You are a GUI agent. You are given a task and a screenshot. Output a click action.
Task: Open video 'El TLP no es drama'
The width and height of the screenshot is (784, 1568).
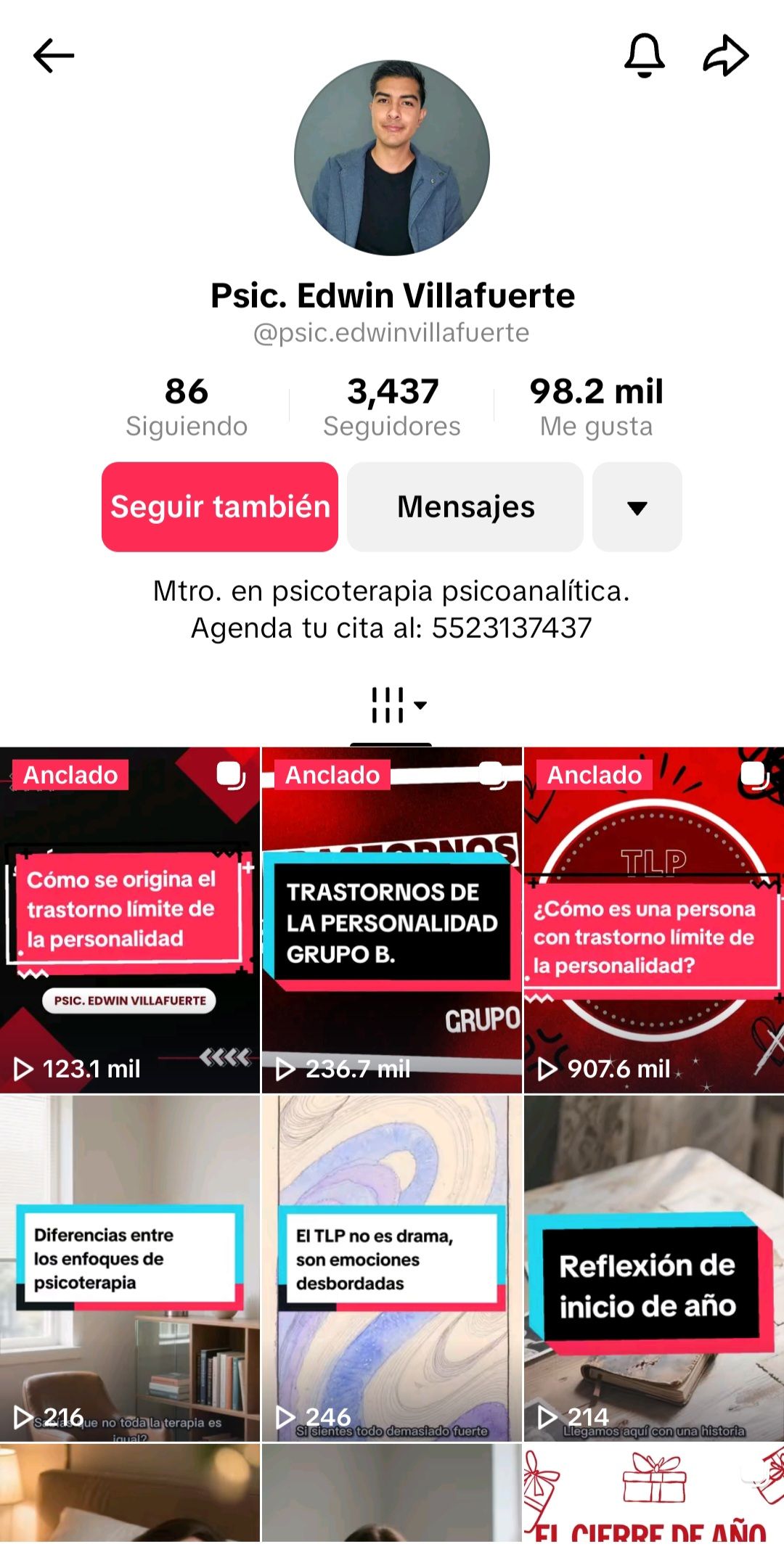click(x=392, y=1268)
